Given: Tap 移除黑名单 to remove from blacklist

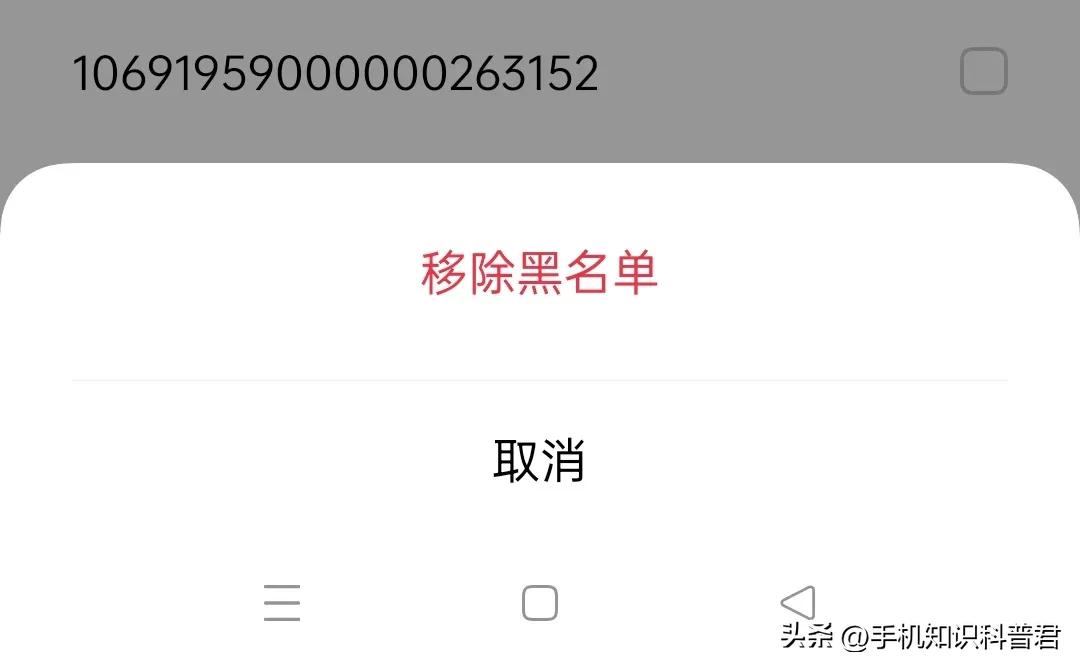Looking at the screenshot, I should coord(539,273).
